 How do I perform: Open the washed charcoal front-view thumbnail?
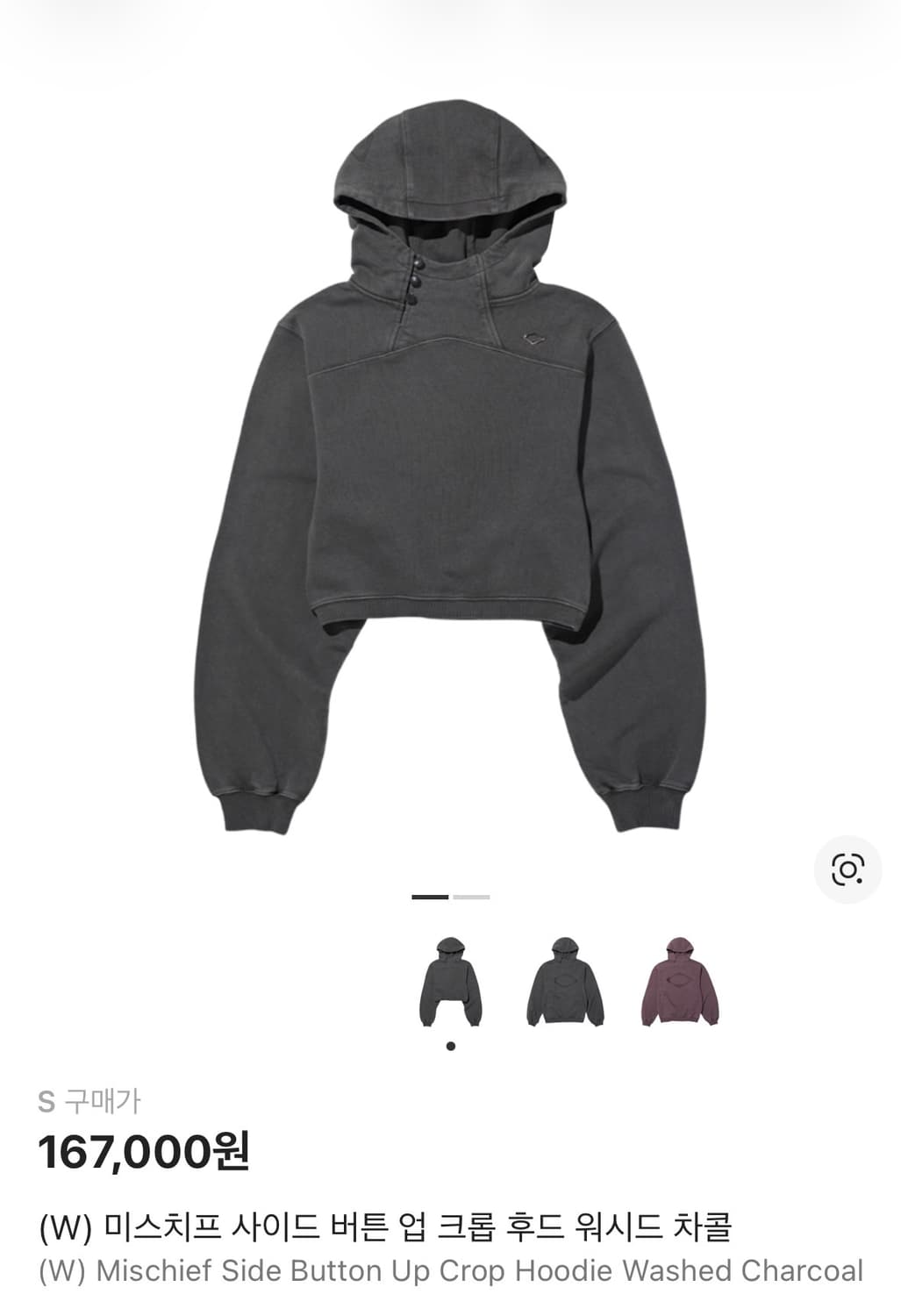451,983
